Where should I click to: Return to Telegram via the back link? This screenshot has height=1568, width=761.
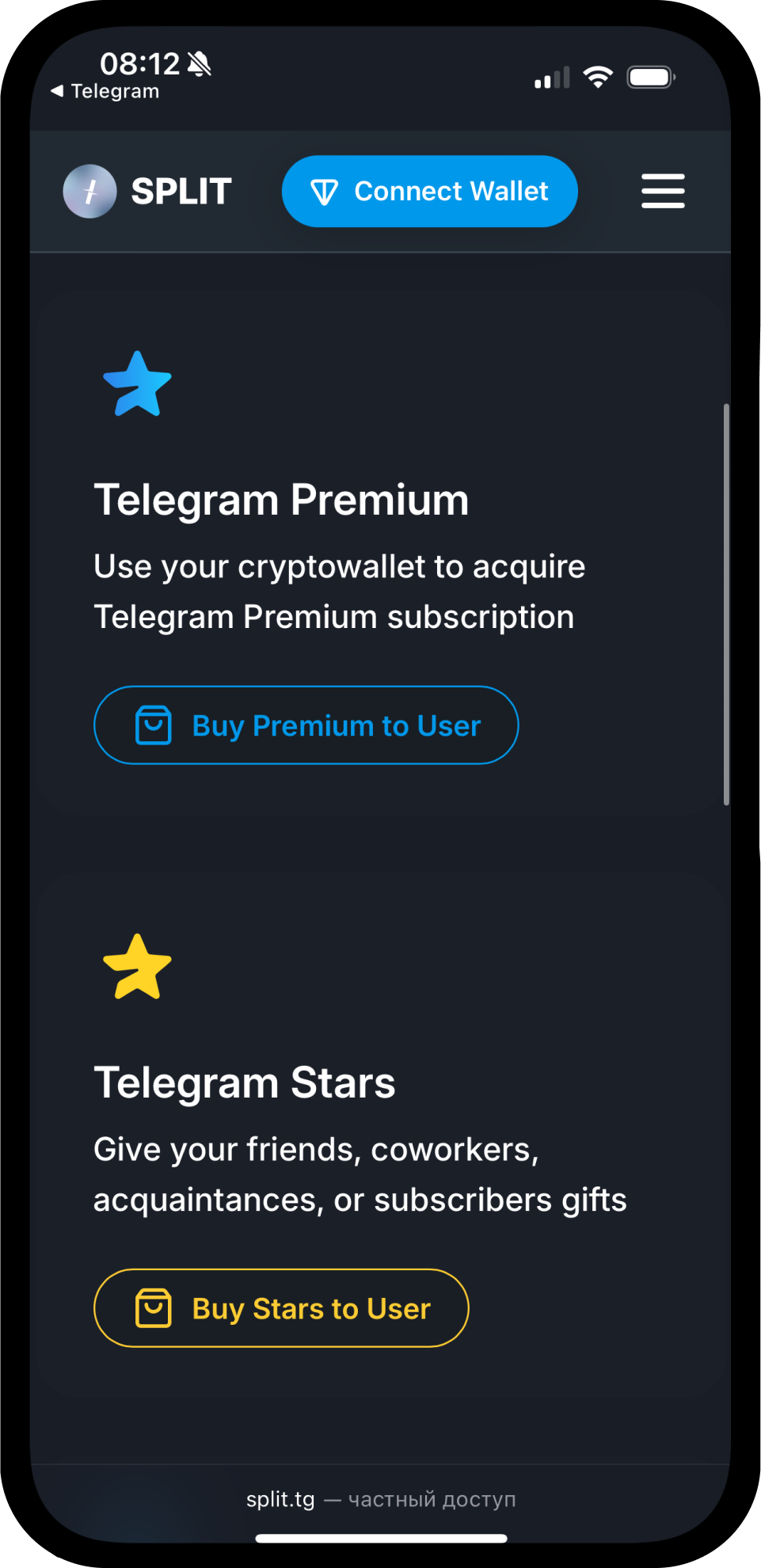105,91
